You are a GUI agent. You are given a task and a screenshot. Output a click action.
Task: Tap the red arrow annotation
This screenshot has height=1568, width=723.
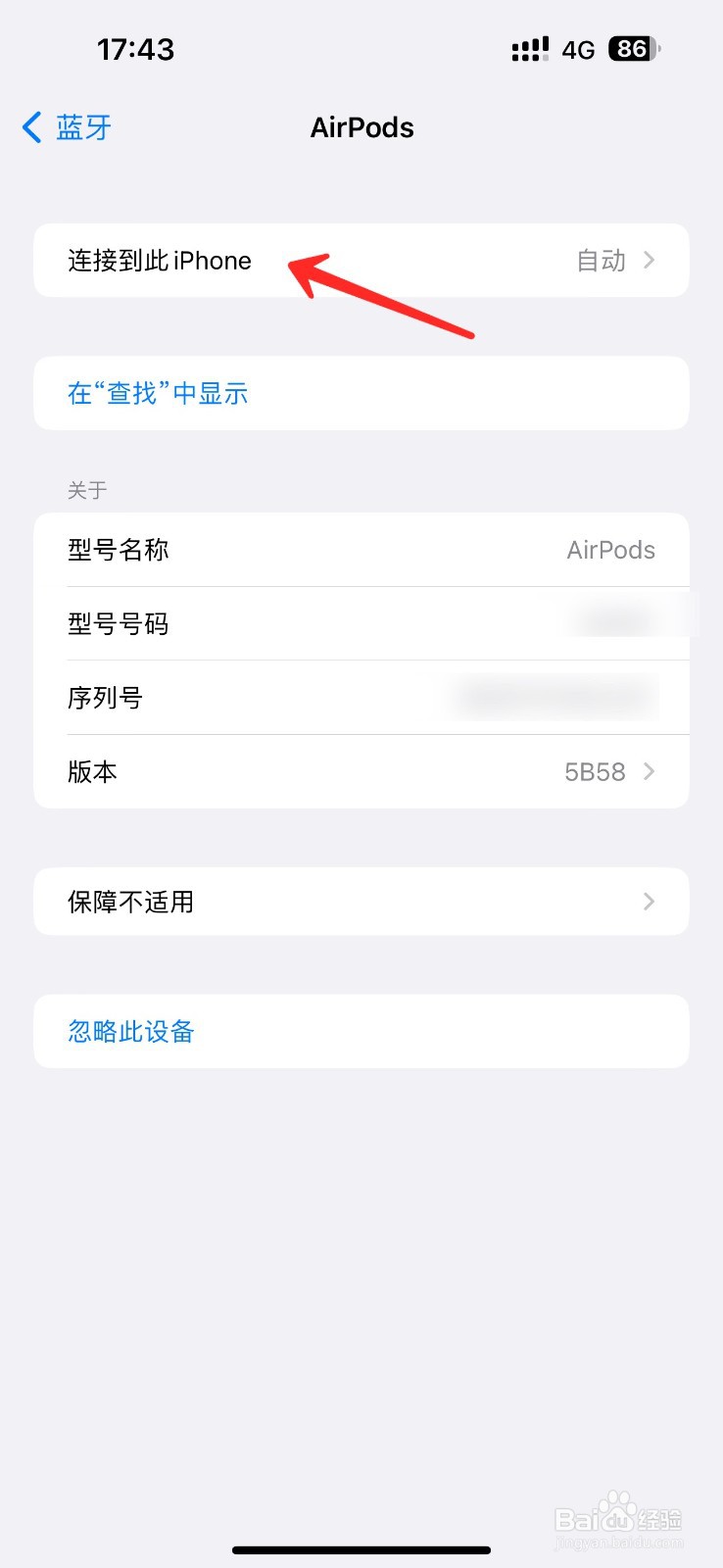click(382, 299)
